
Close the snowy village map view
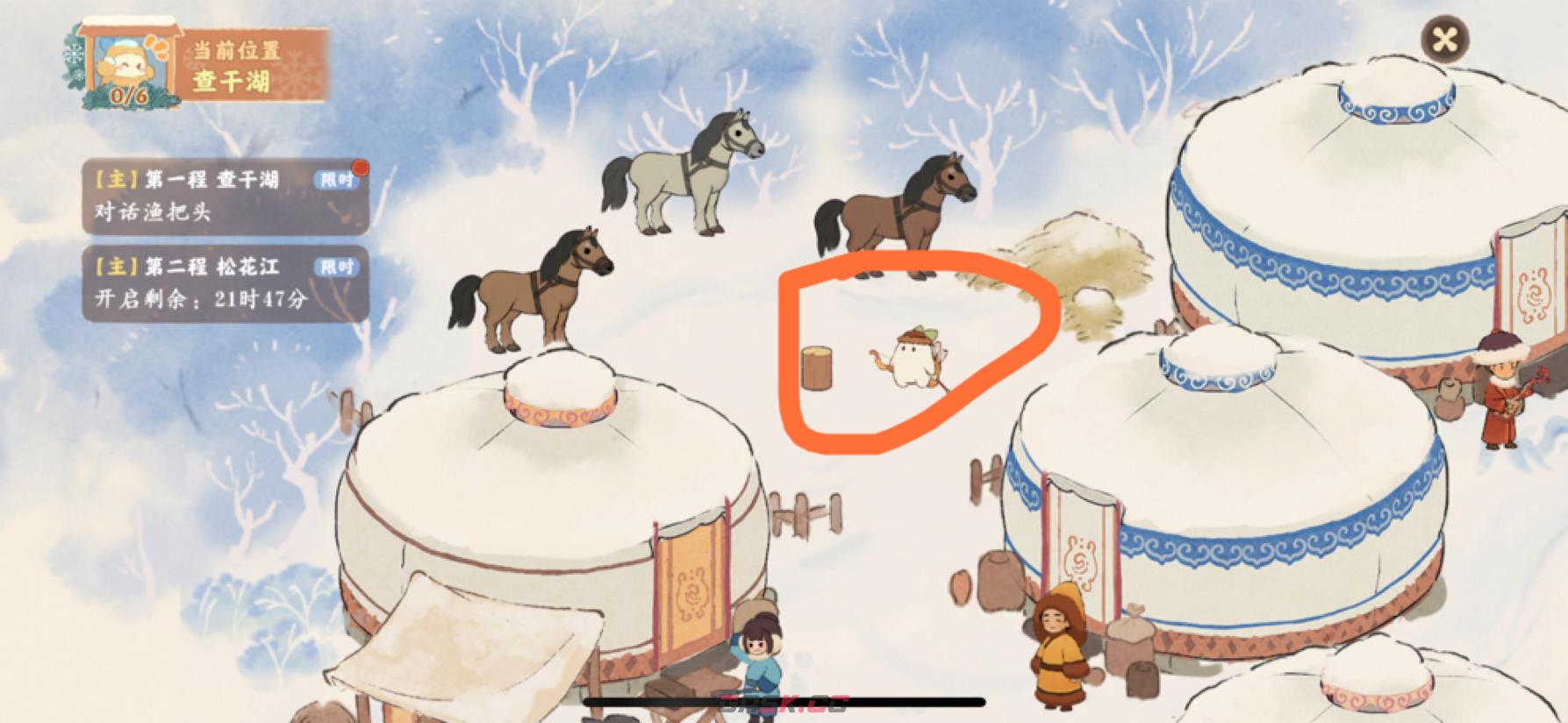pos(1444,39)
